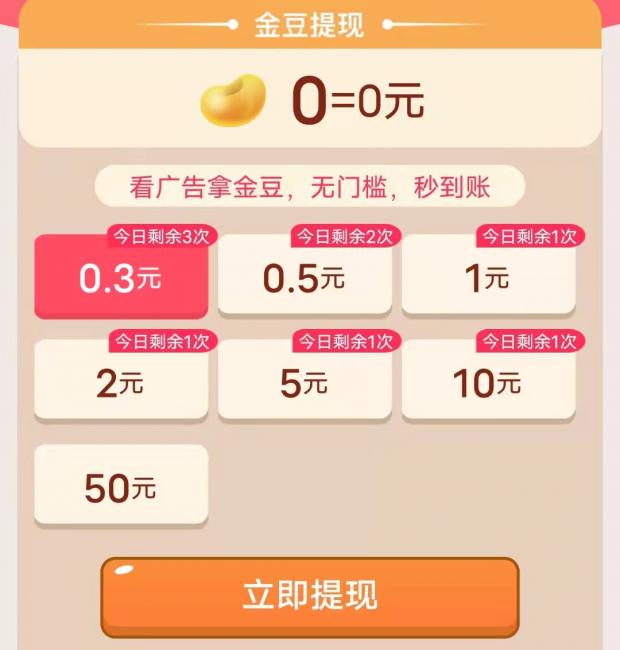
Task: Pick the 10元 withdrawal option
Action: point(488,383)
